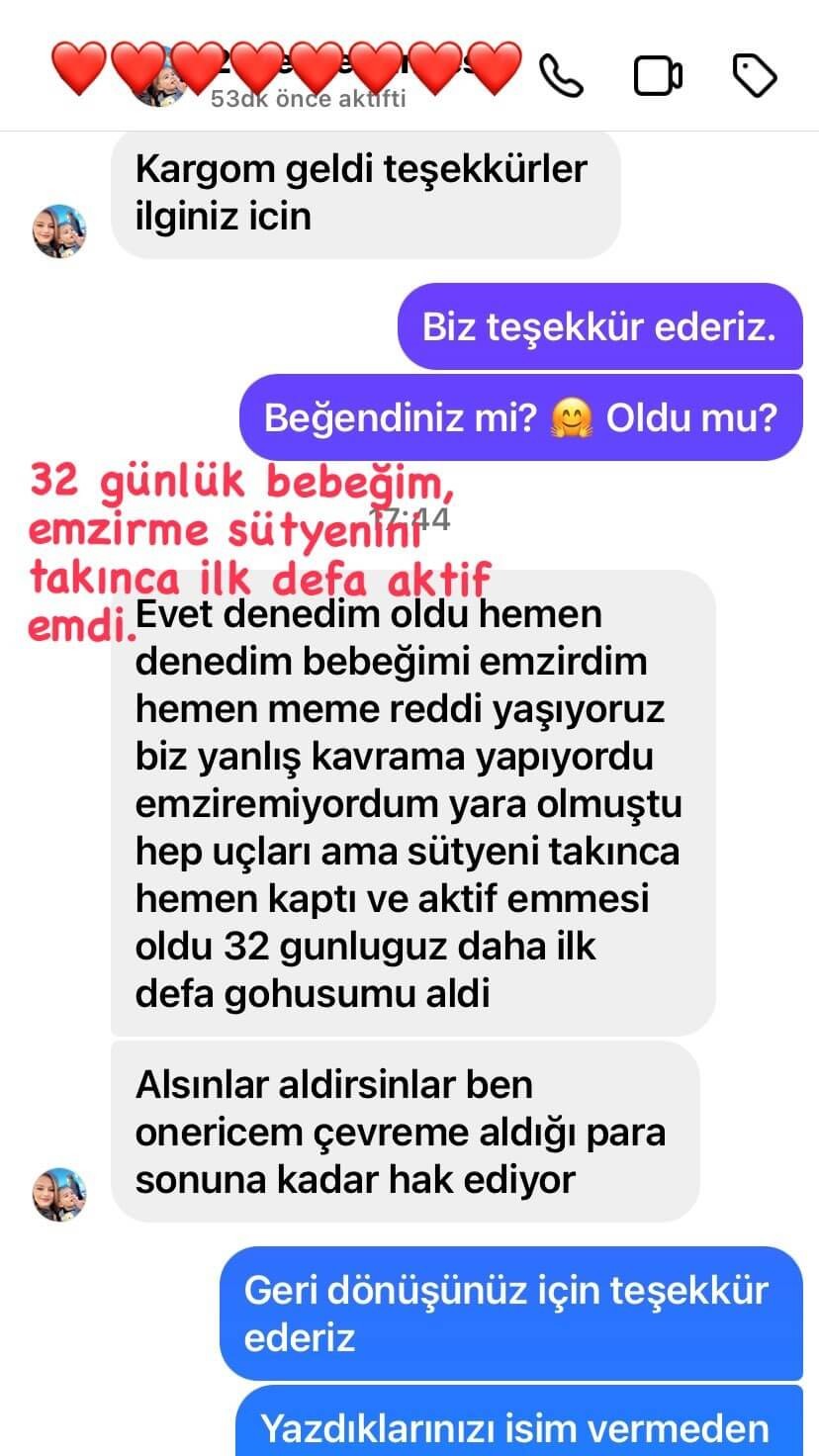Open the avatar beside 'Alsınlar aldirsinlar' message

point(59,1194)
